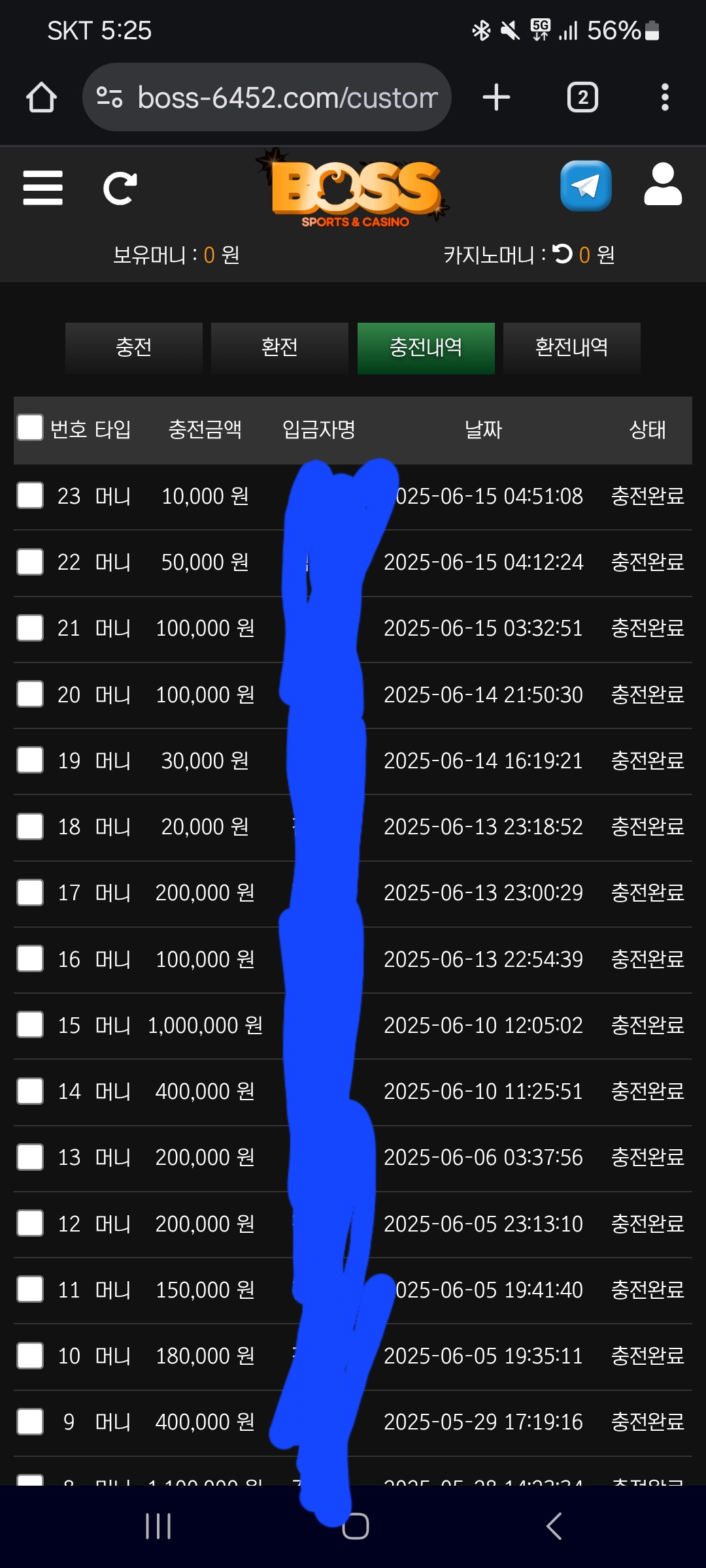Open a new browser tab
This screenshot has width=706, height=1568.
[497, 97]
